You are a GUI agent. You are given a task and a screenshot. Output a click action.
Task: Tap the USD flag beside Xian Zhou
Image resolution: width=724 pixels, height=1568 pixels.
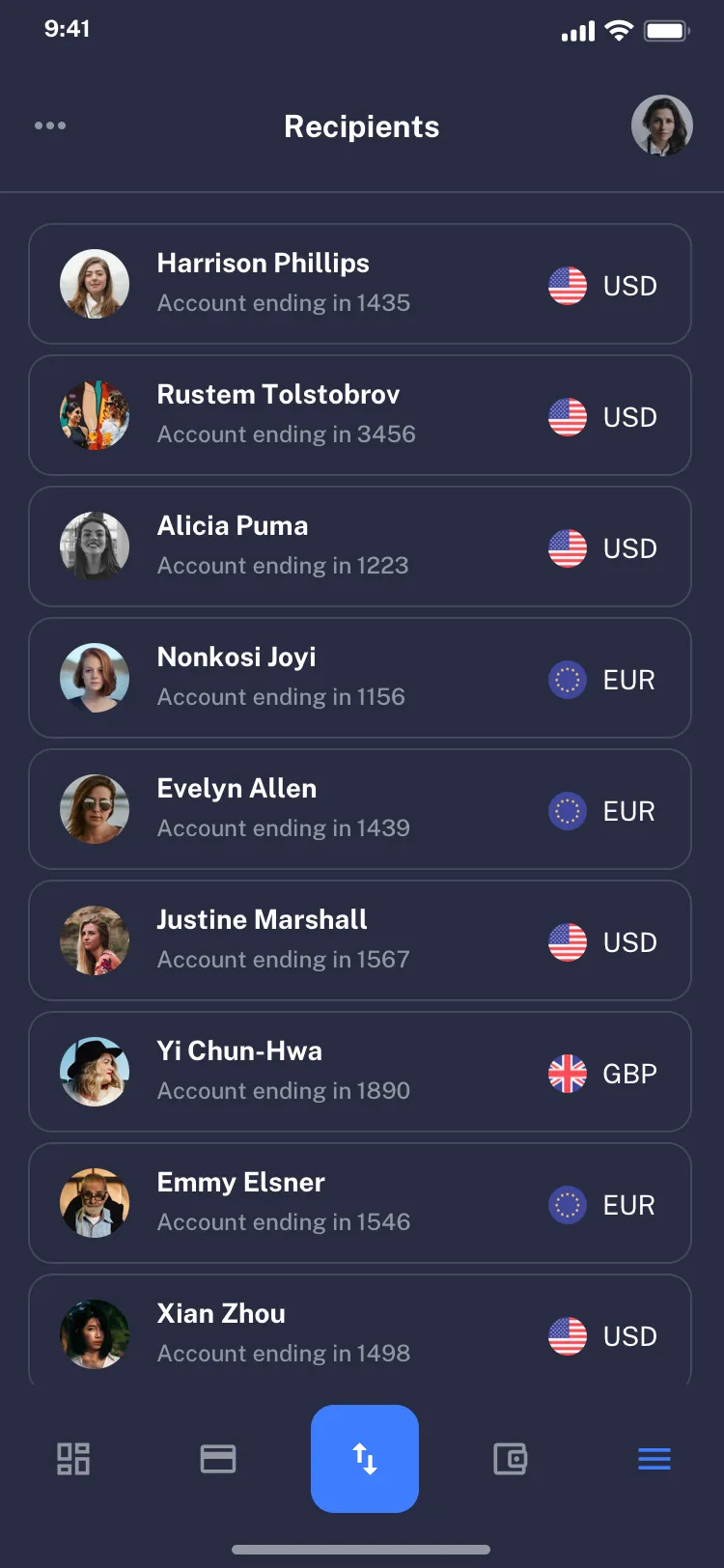567,1335
